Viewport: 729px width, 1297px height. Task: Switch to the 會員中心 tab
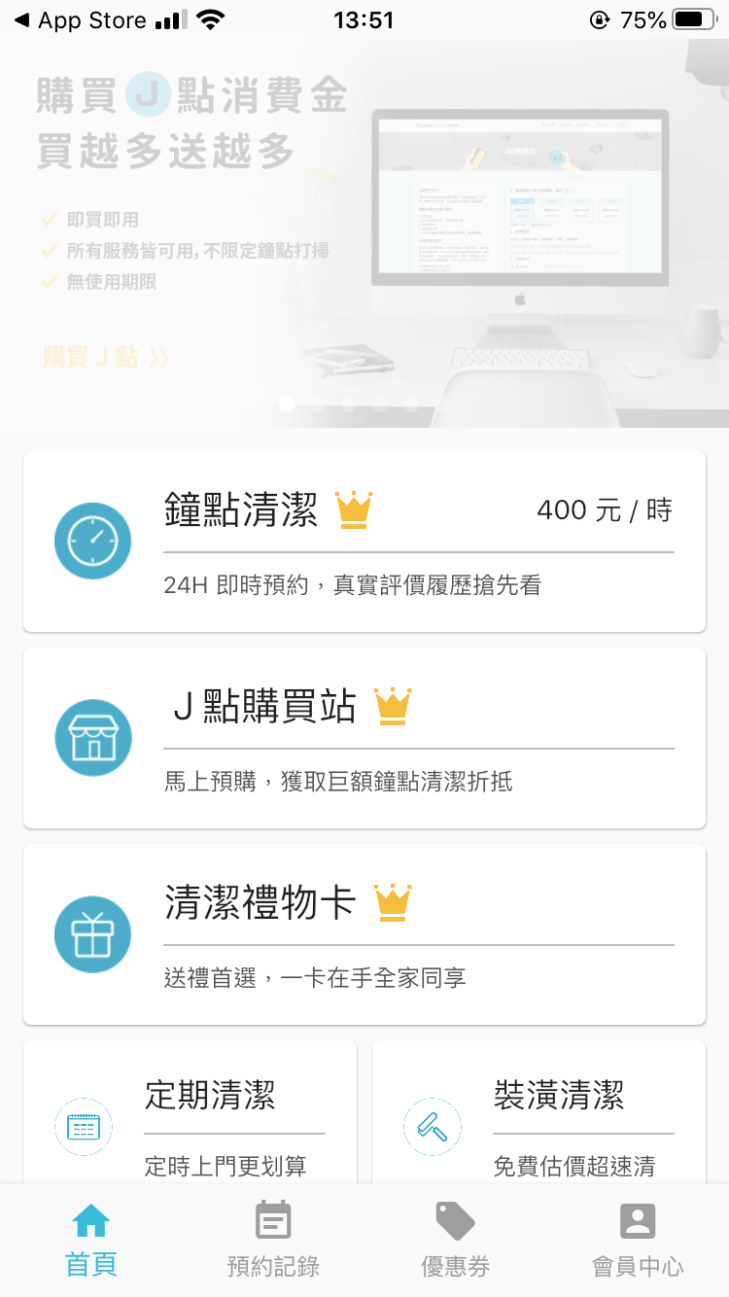click(637, 1241)
